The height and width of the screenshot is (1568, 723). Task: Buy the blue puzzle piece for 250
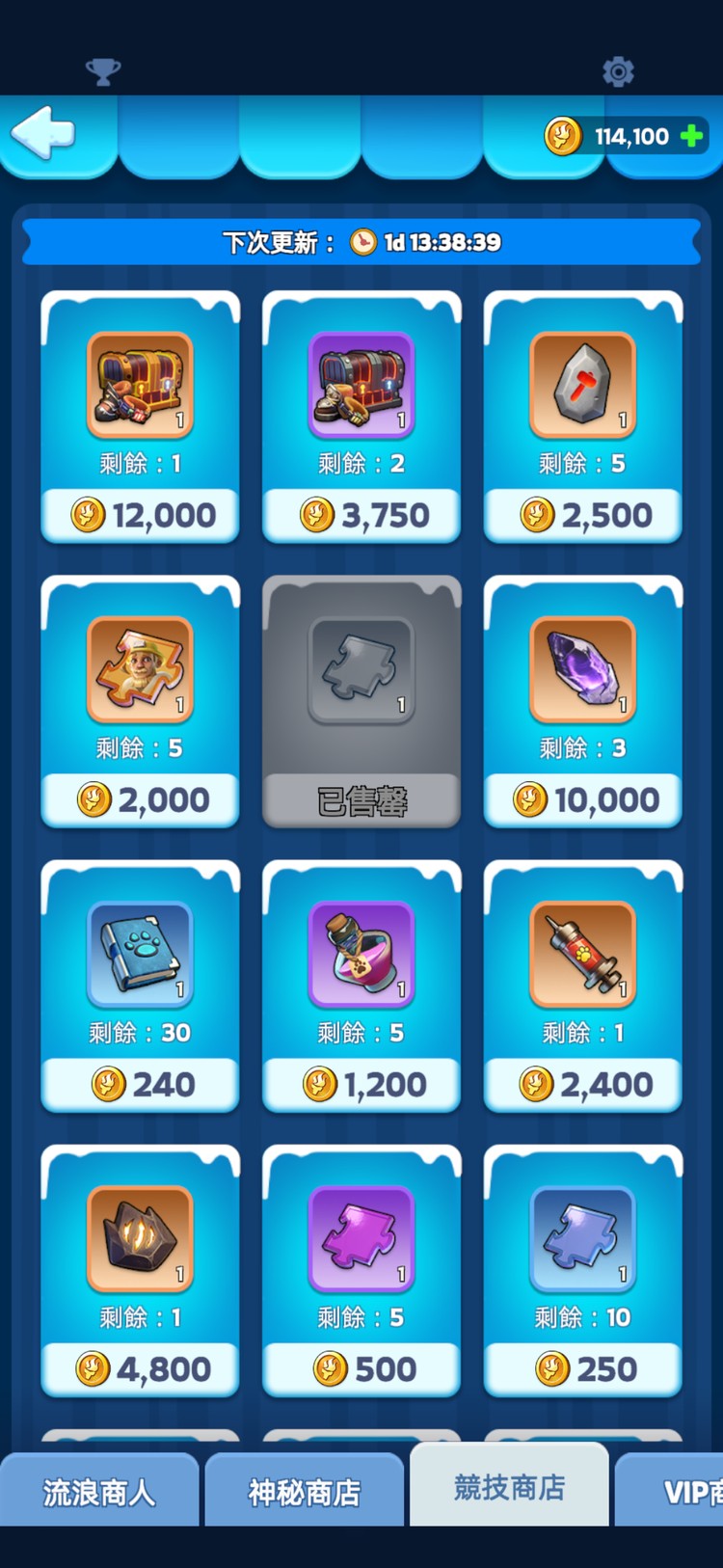583,1367
